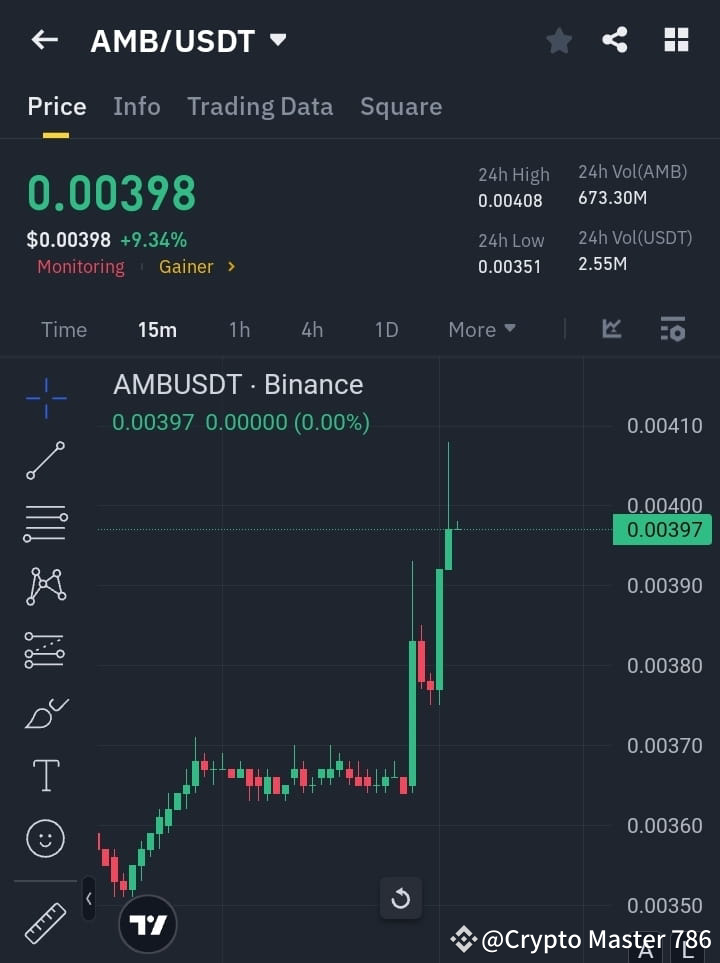Viewport: 720px width, 963px height.
Task: Share the AMB/USDT chart
Action: click(x=615, y=40)
